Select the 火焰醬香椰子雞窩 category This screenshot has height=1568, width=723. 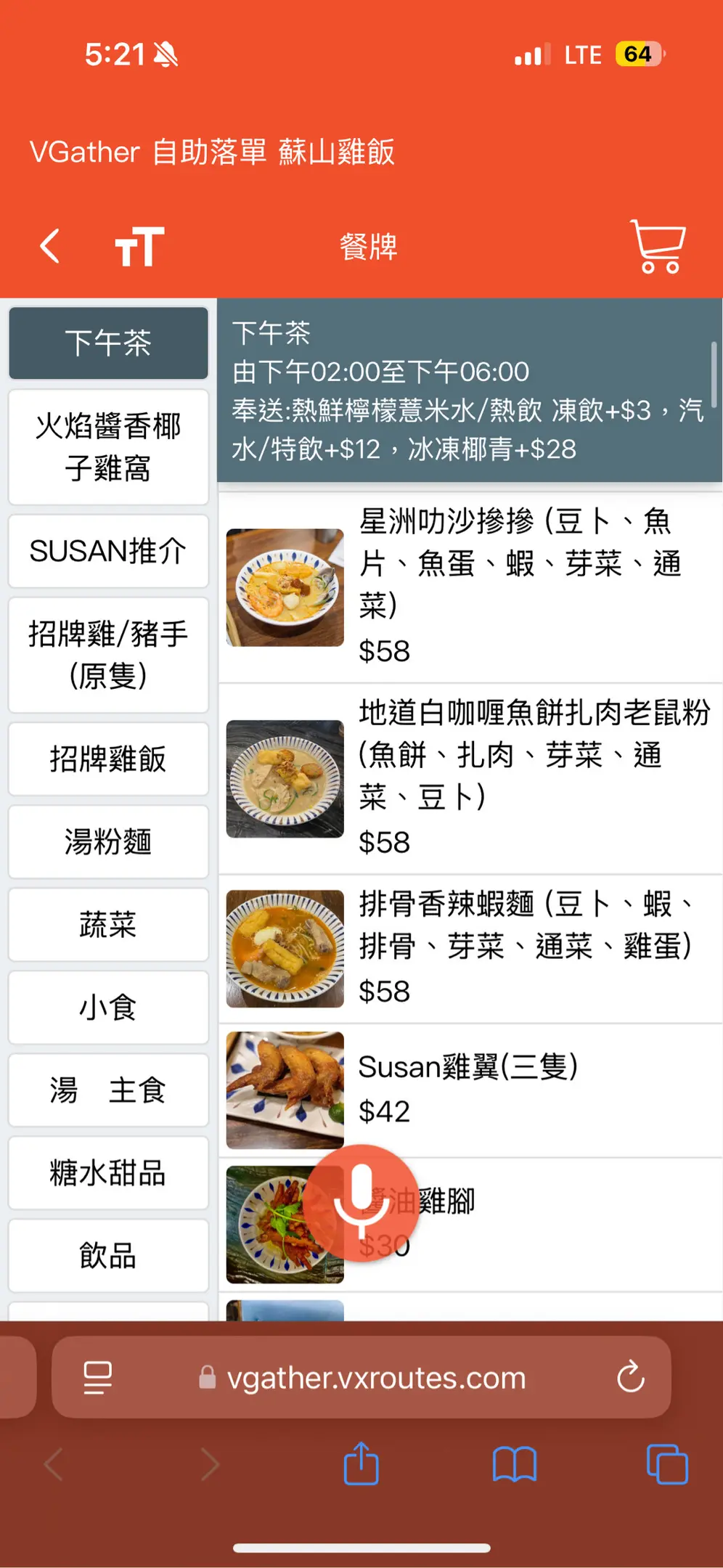(x=108, y=446)
